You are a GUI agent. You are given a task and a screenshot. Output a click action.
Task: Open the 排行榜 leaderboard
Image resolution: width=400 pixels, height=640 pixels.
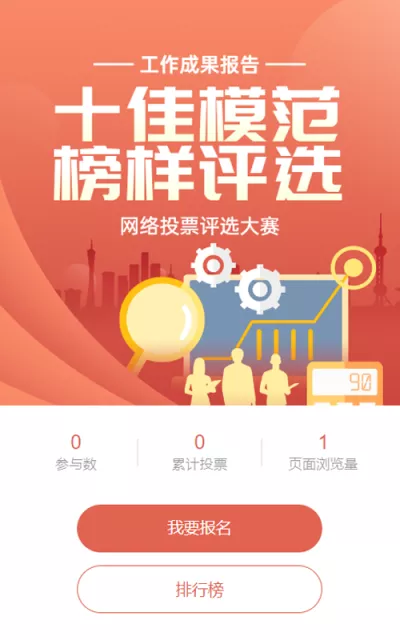click(x=200, y=589)
